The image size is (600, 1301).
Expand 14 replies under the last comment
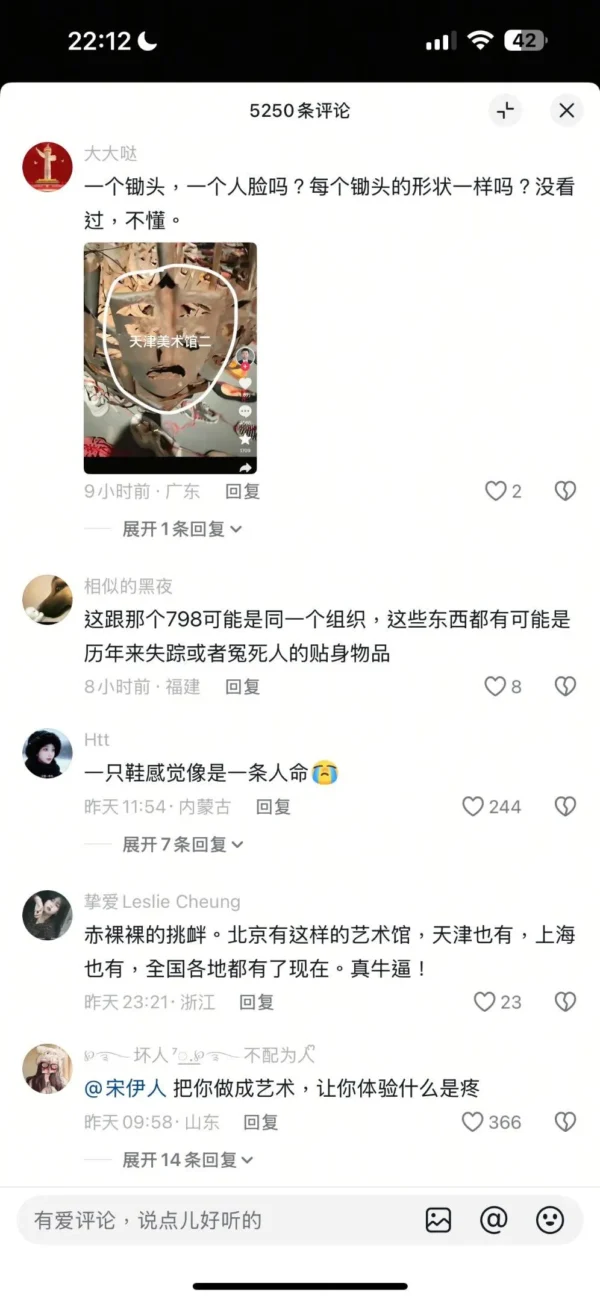[187, 1160]
